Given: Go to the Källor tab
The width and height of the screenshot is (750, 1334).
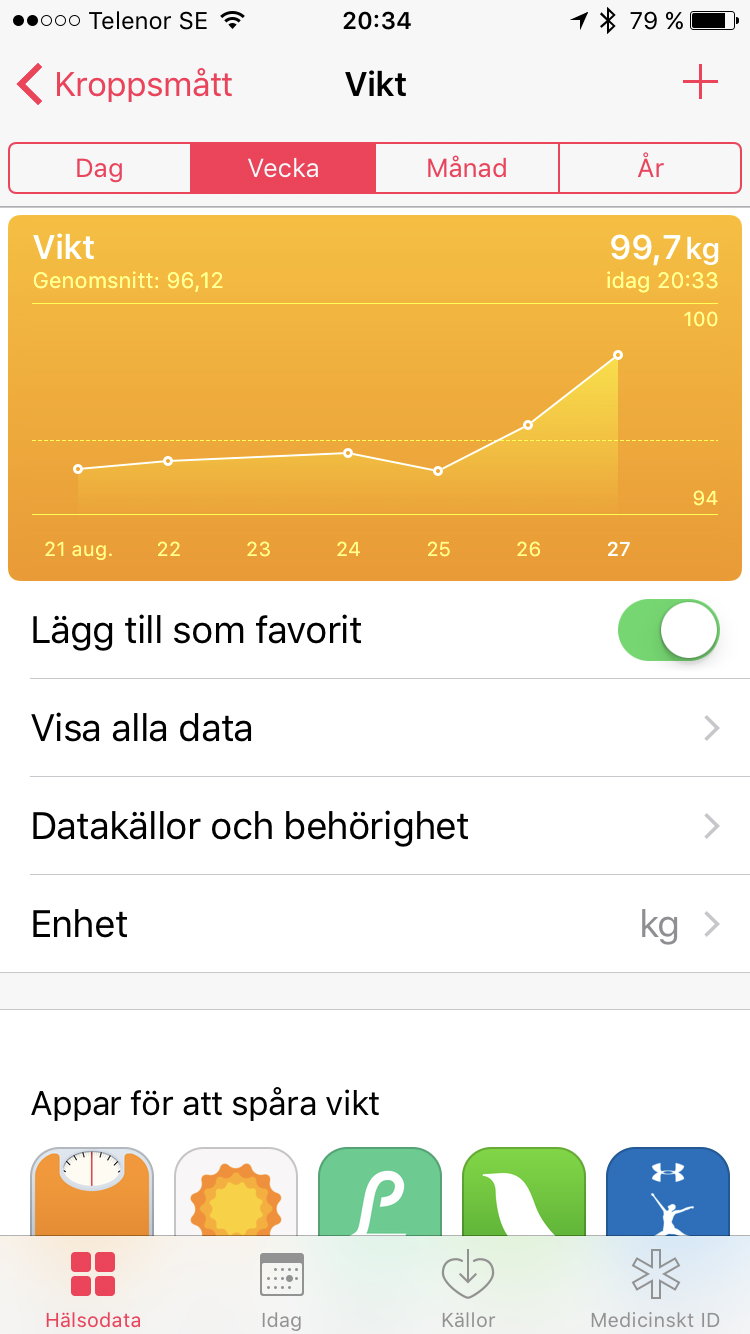Looking at the screenshot, I should coord(468,1289).
